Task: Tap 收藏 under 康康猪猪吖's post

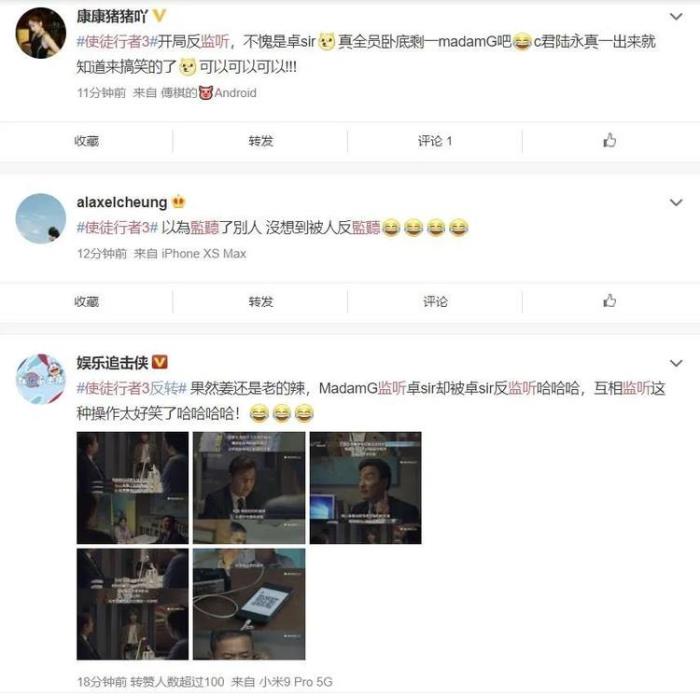Action: click(87, 141)
